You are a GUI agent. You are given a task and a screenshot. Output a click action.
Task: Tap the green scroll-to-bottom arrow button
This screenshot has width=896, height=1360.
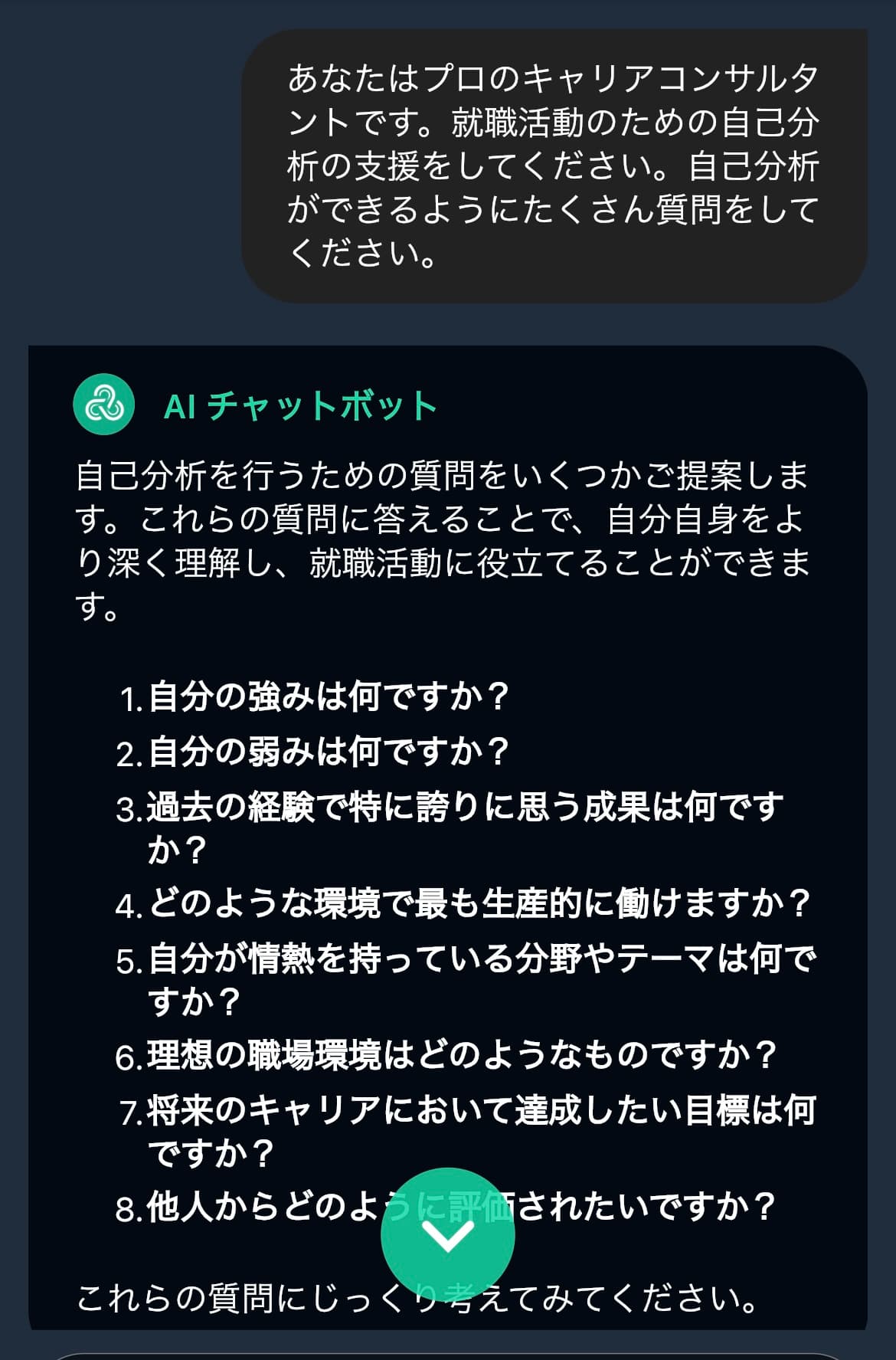tap(447, 1234)
